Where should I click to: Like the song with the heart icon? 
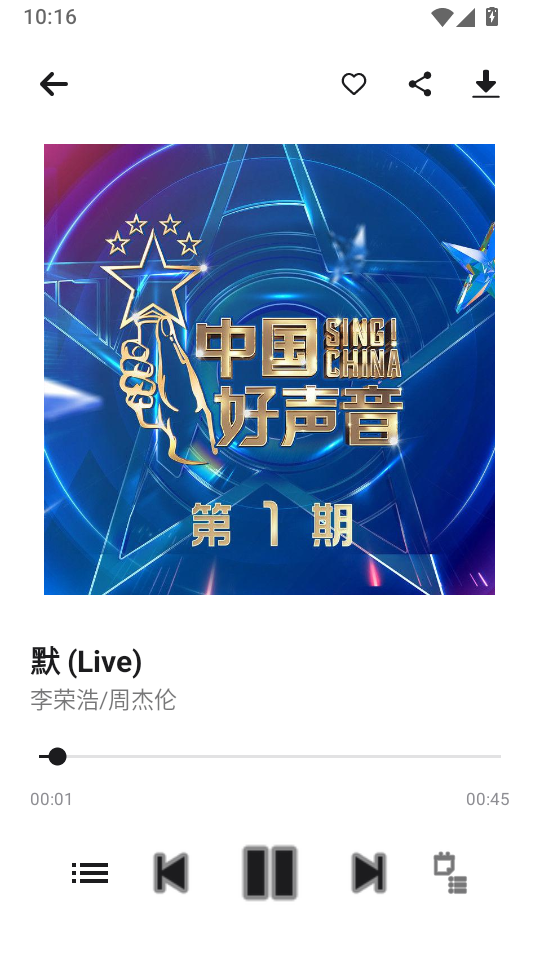tap(354, 84)
